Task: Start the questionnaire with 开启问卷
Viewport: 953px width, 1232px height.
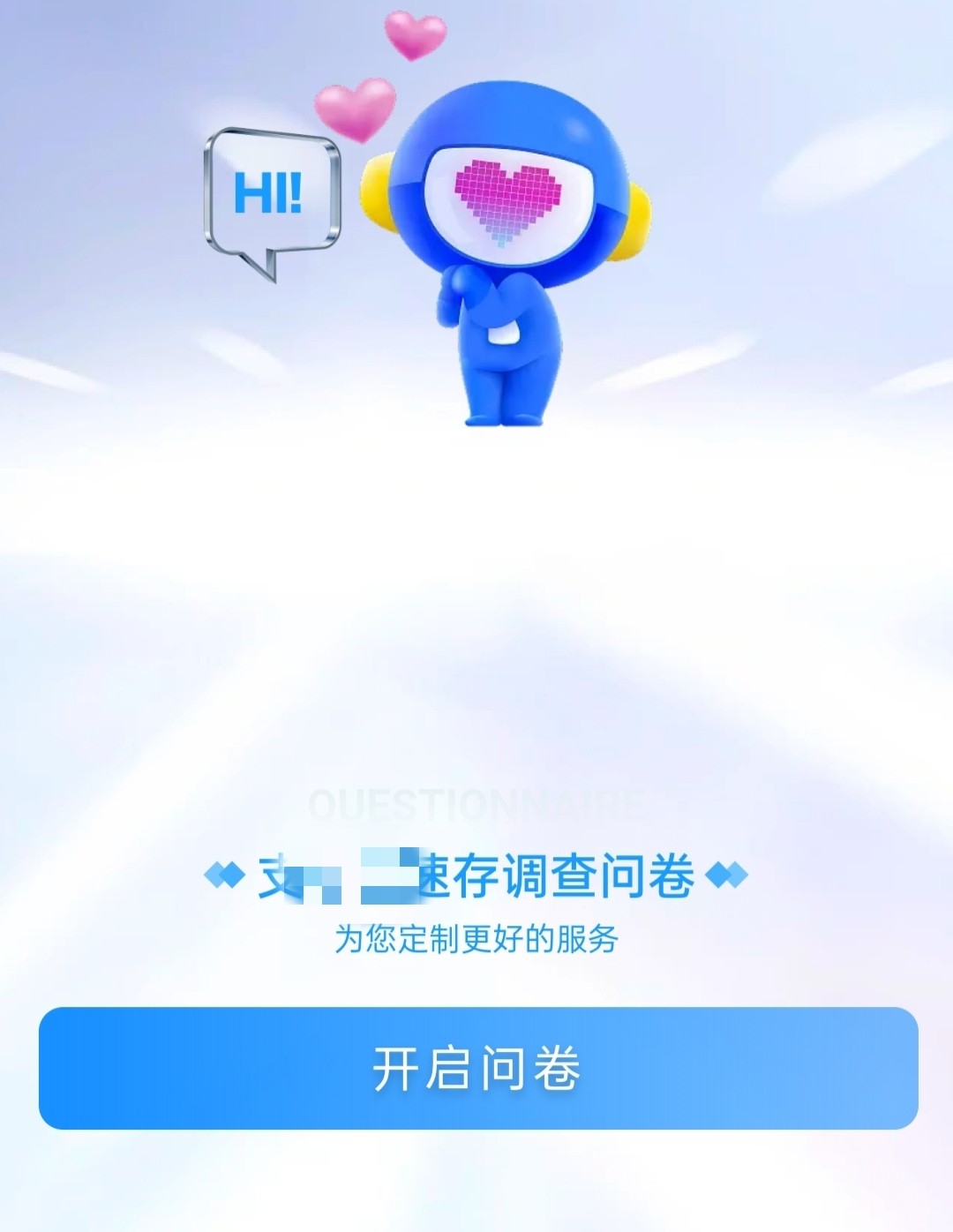Action: click(477, 1068)
